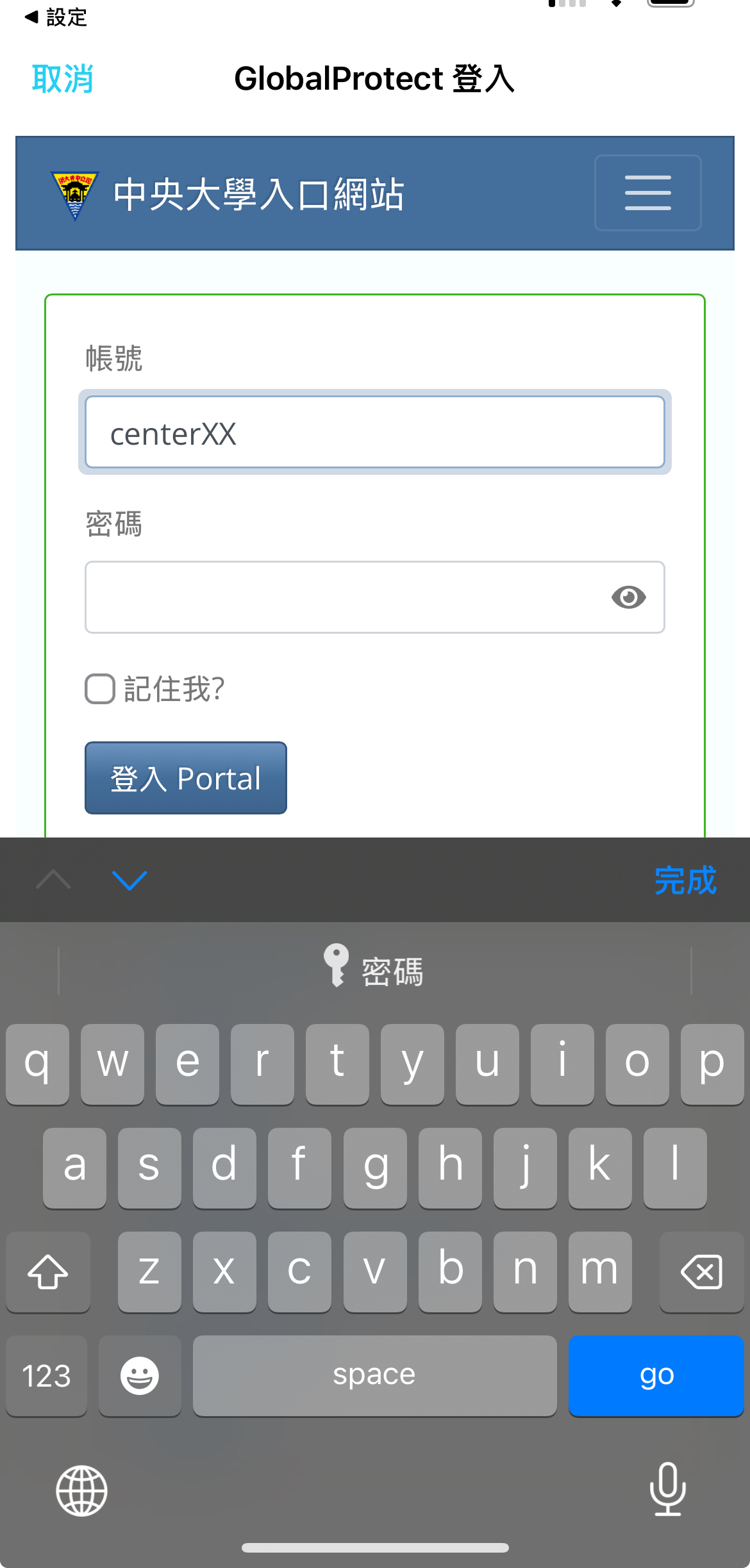
Task: Open the hamburger menu of the portal
Action: coord(647,193)
